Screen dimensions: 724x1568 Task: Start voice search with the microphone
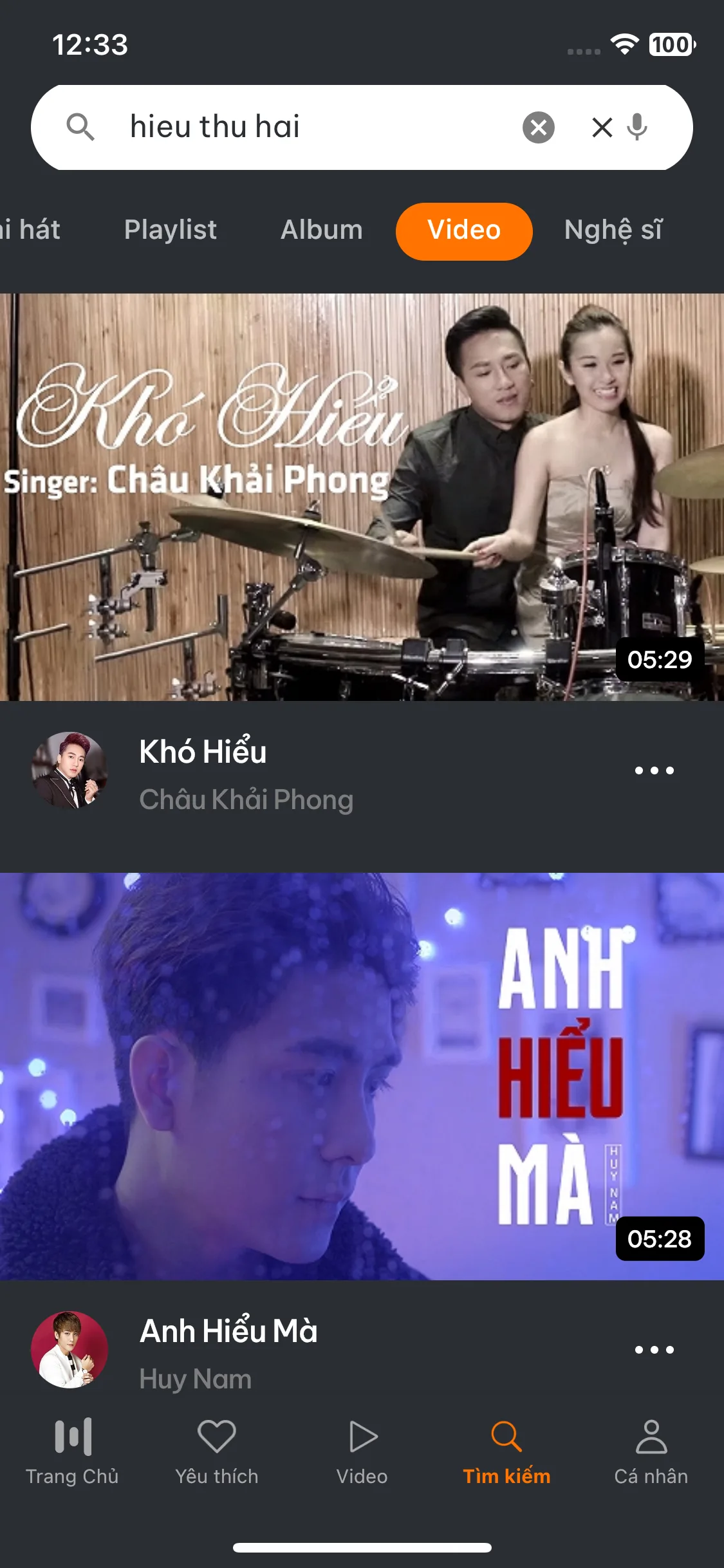(637, 127)
